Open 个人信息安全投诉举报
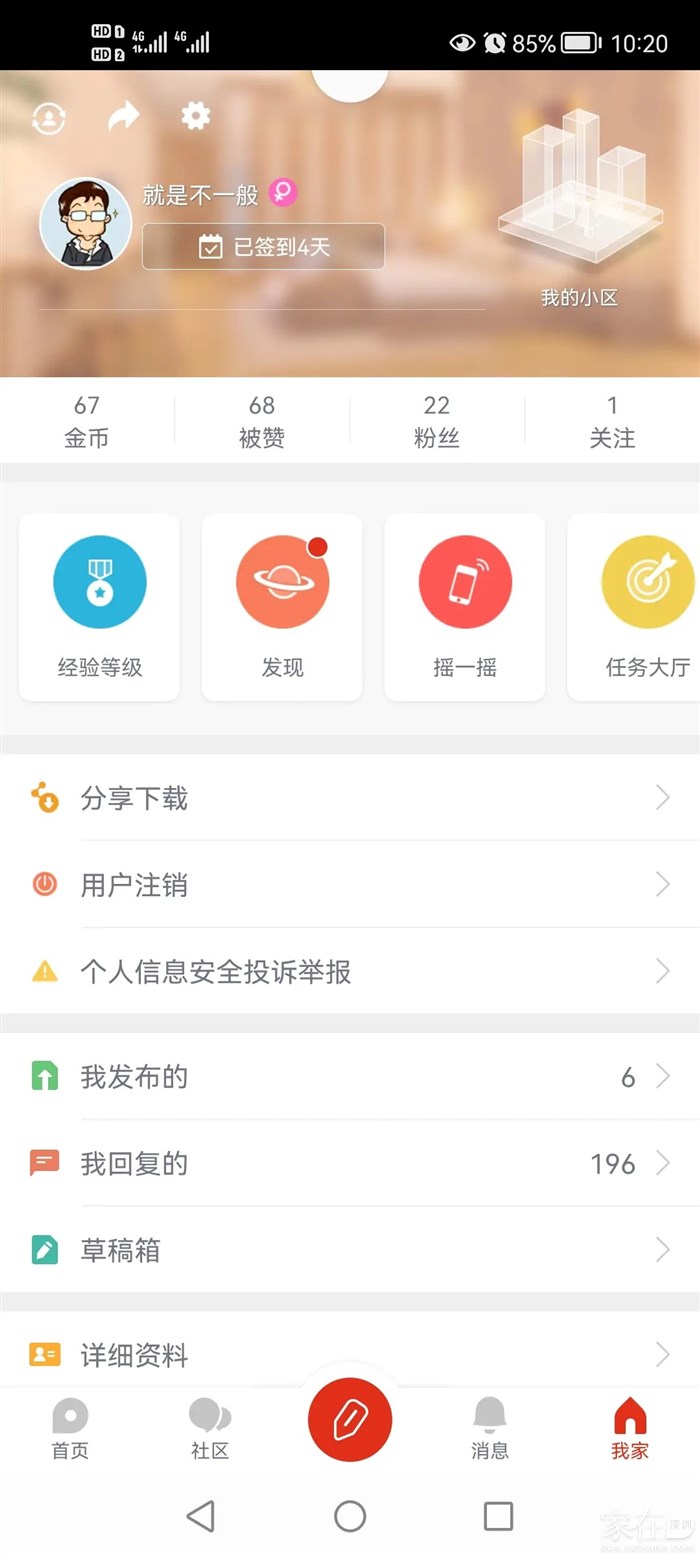This screenshot has height=1555, width=700. coord(350,971)
